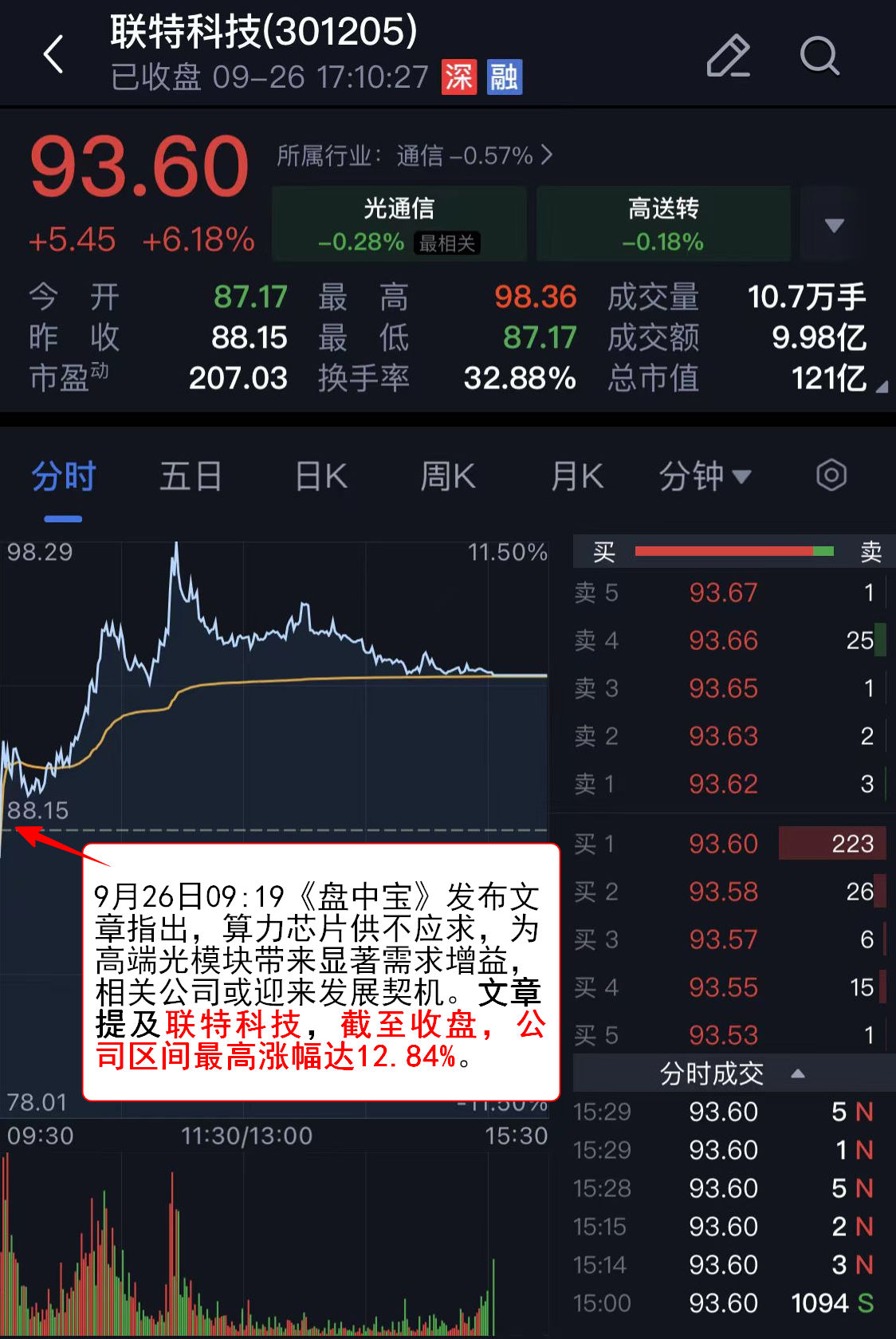
Task: Select the 分时 chart tab
Action: (x=64, y=477)
